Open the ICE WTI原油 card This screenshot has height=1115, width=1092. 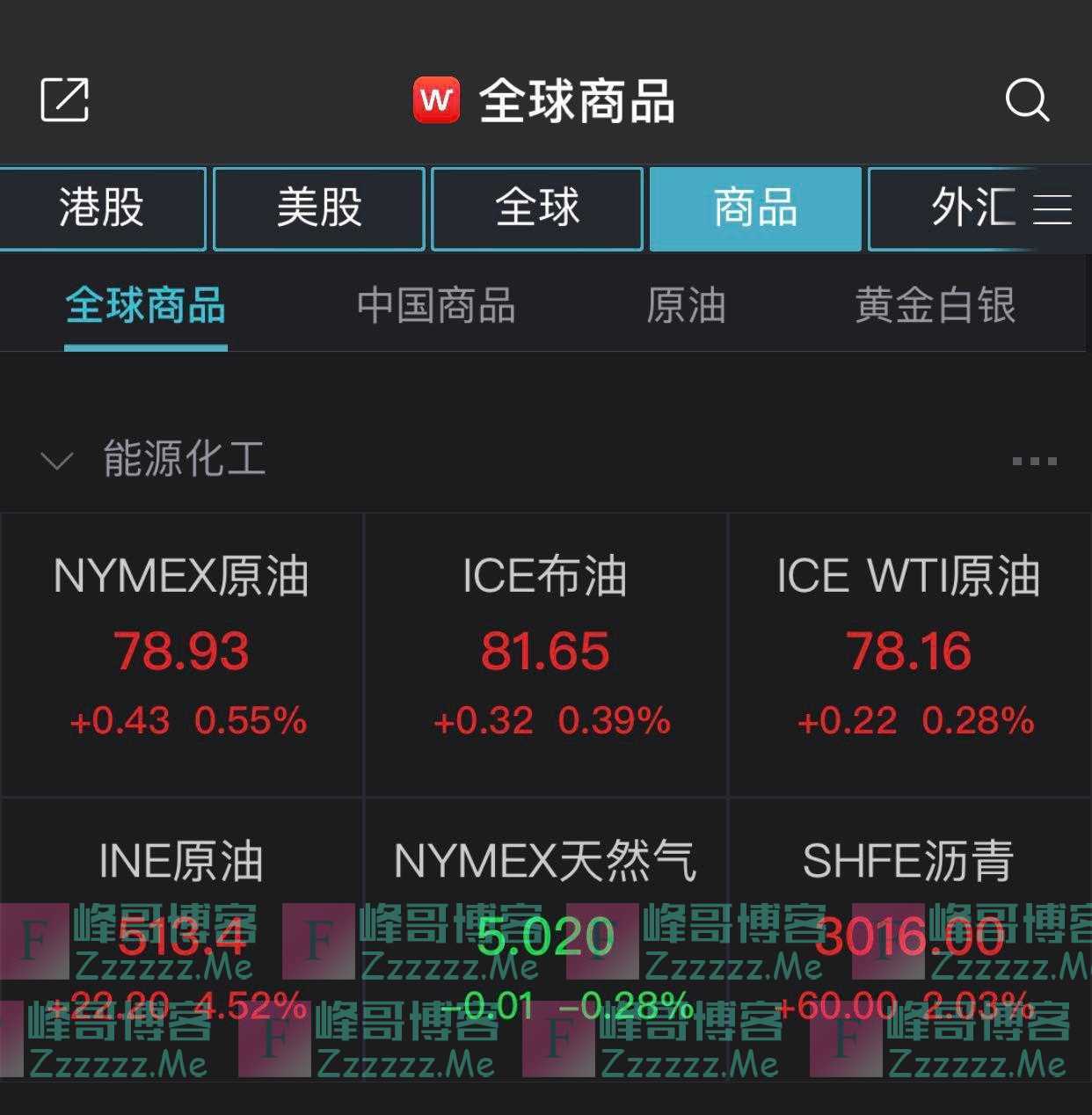point(909,655)
